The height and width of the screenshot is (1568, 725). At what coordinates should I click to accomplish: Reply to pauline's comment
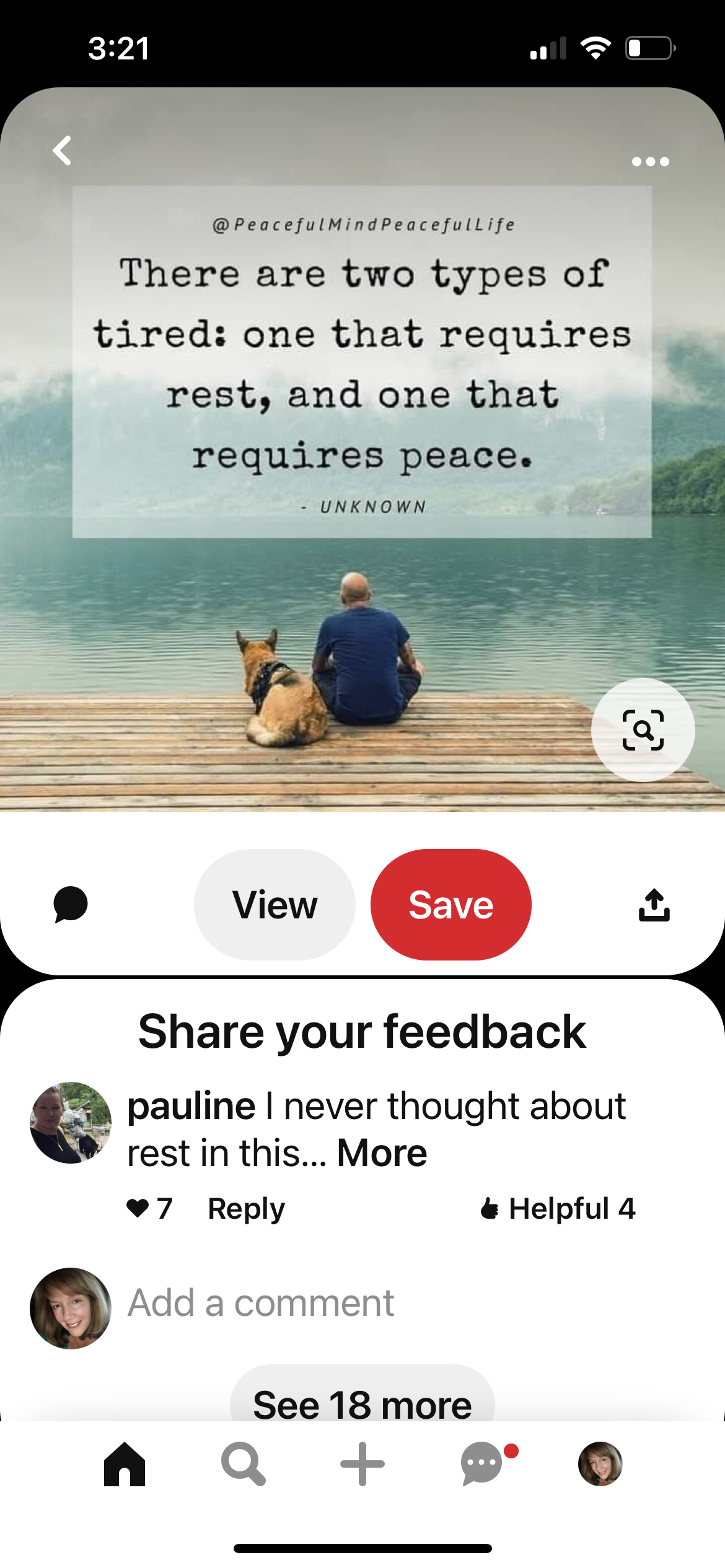click(246, 1209)
